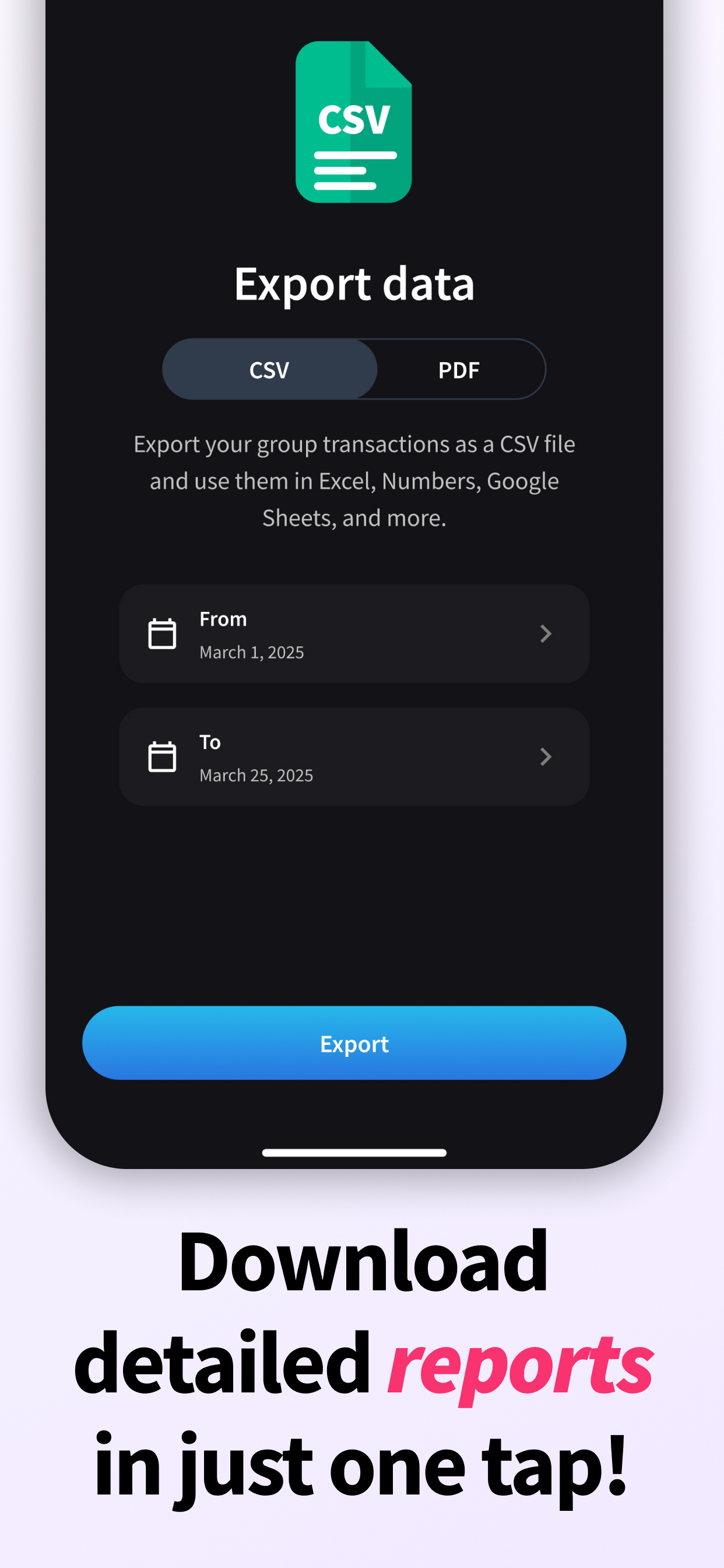Switch the export format to PDF
Screen dimensions: 724x1568
[x=459, y=369]
